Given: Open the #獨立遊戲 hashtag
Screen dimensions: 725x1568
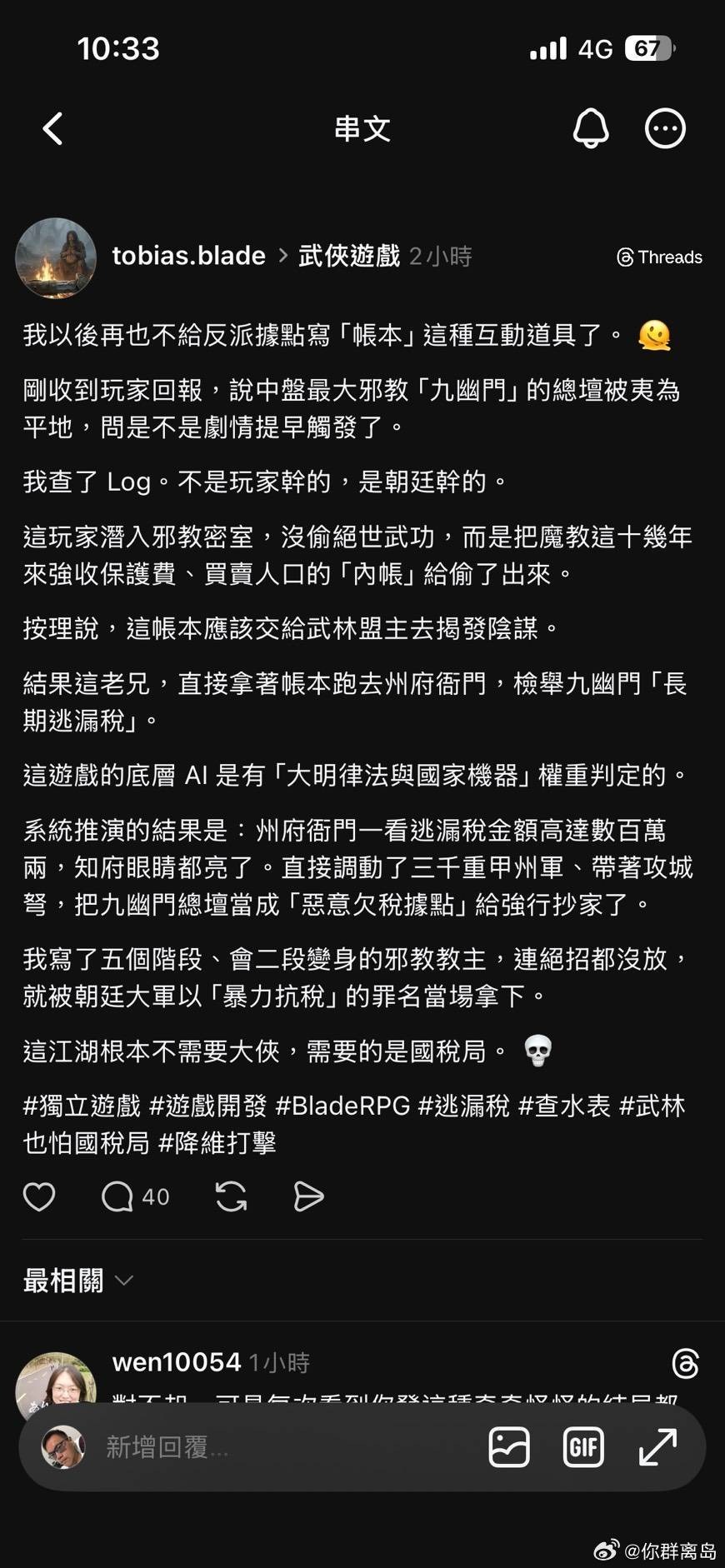Looking at the screenshot, I should (82, 1106).
